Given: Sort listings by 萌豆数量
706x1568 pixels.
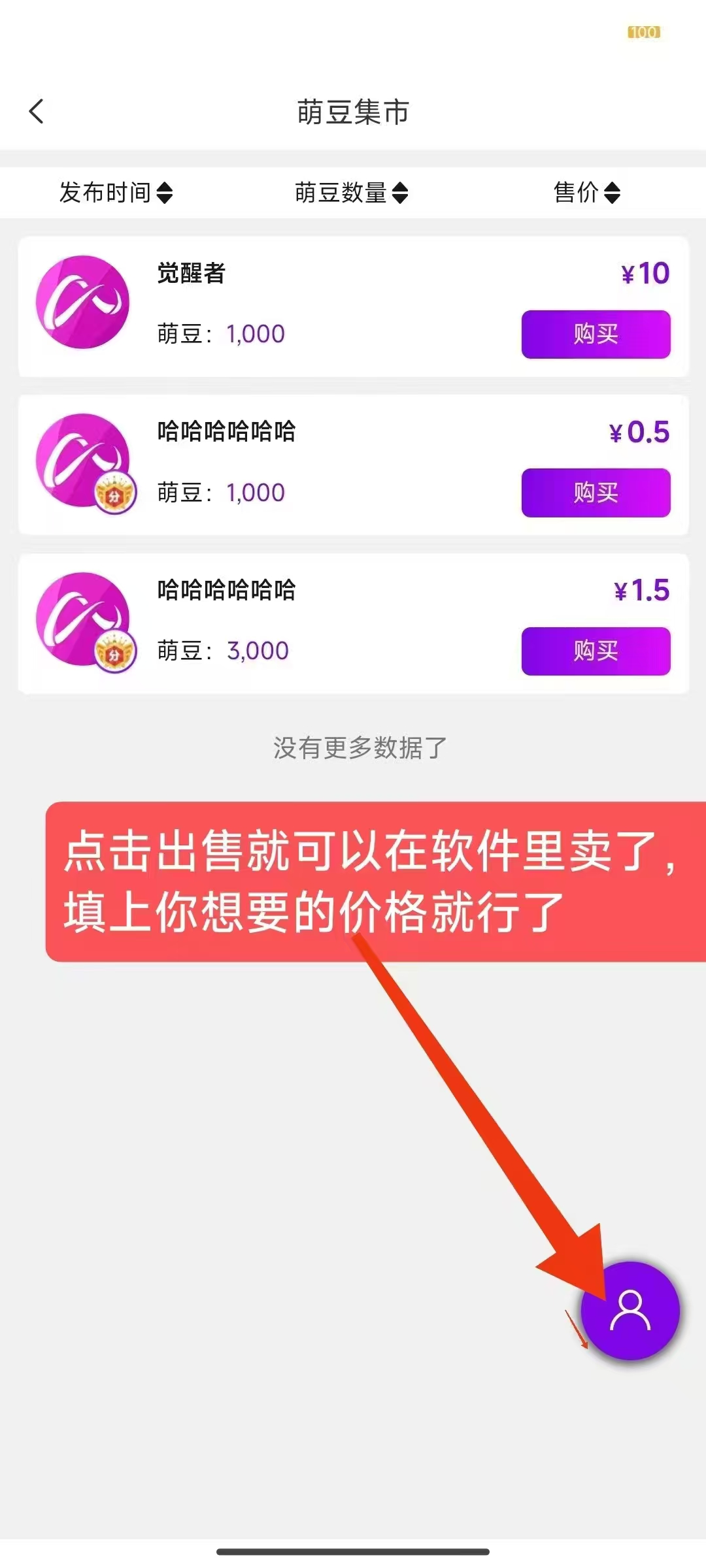Looking at the screenshot, I should click(352, 193).
